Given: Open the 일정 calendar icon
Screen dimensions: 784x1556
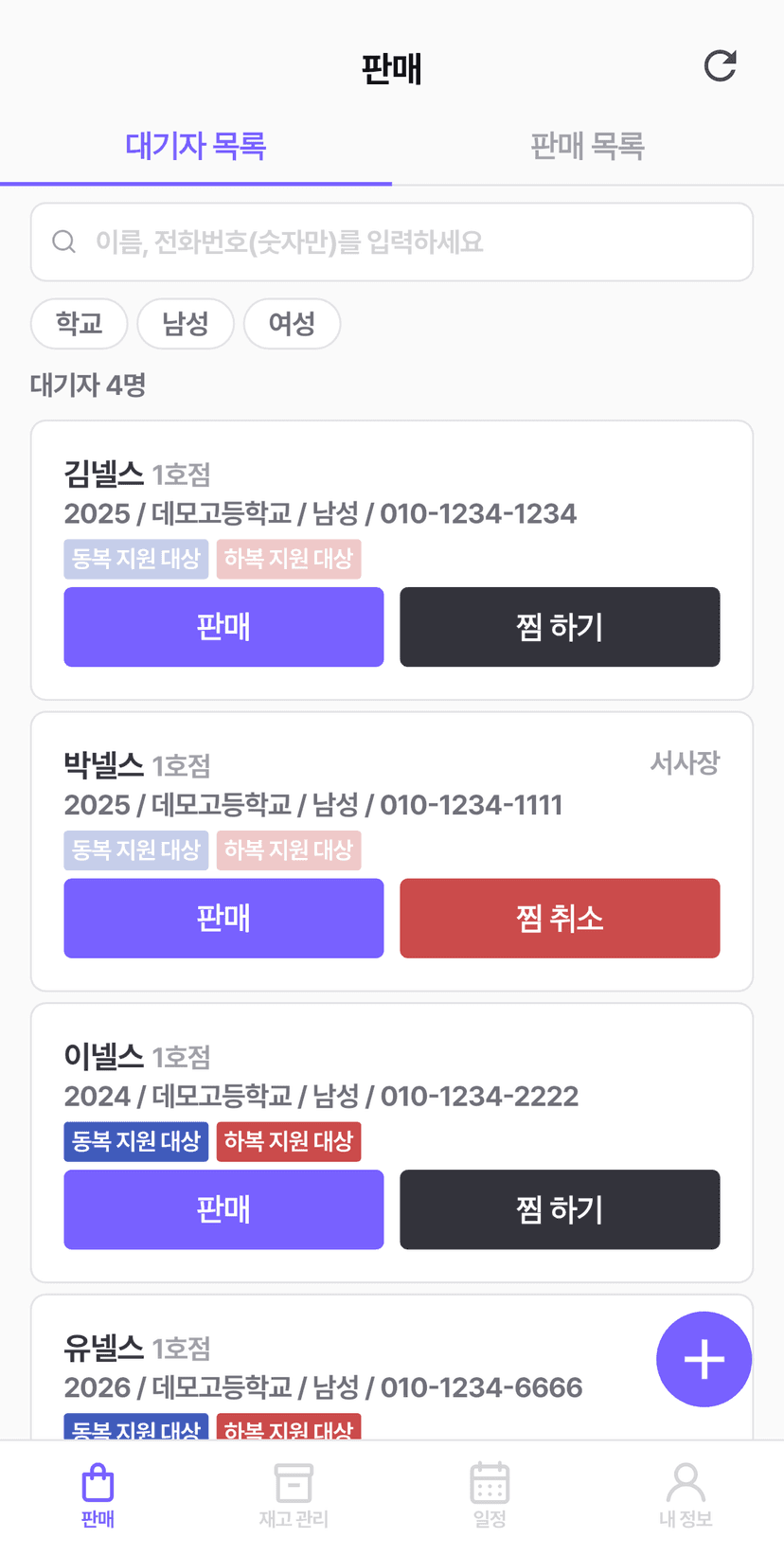Looking at the screenshot, I should coord(490,1488).
